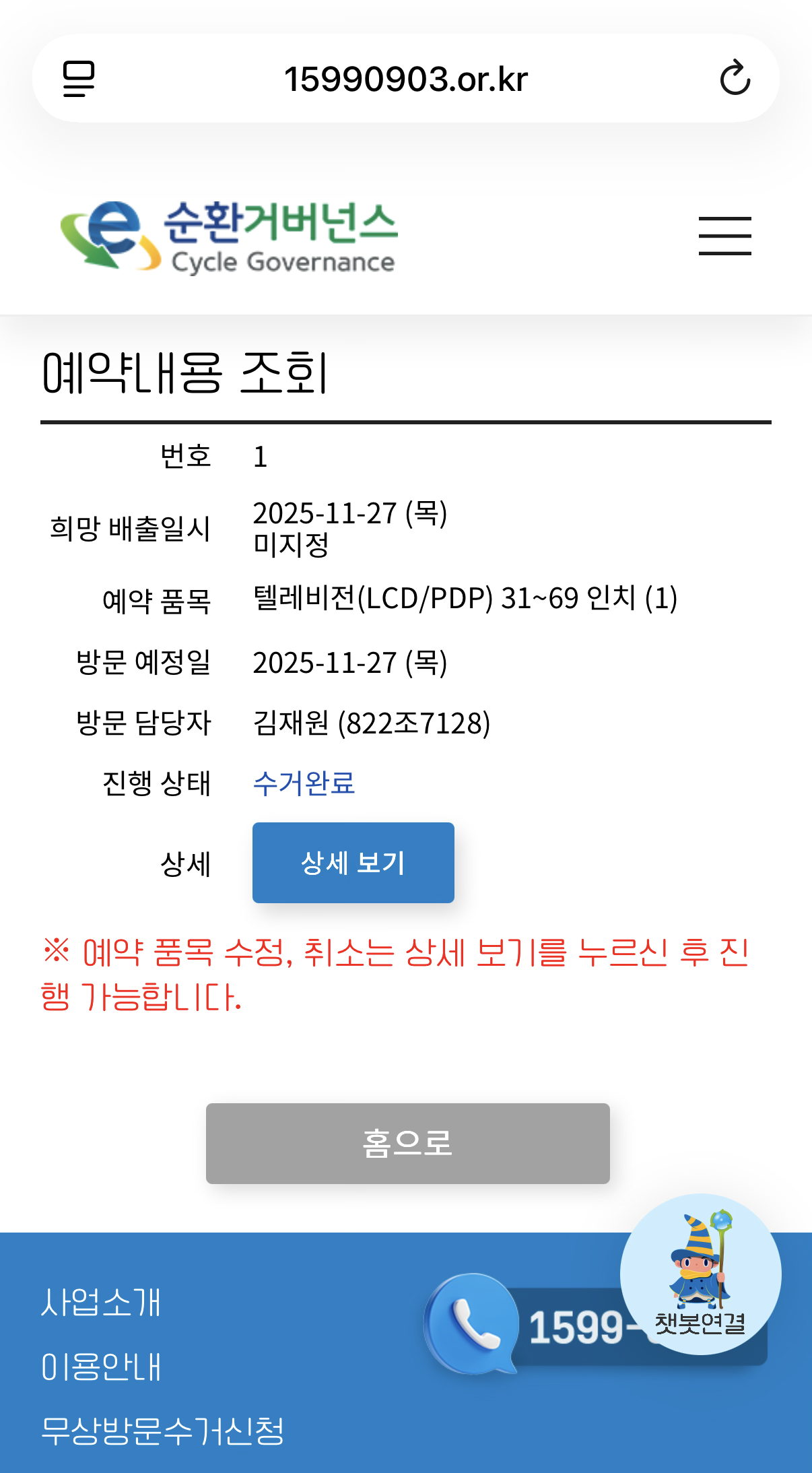
Task: Reload the page in the browser
Action: (x=735, y=78)
